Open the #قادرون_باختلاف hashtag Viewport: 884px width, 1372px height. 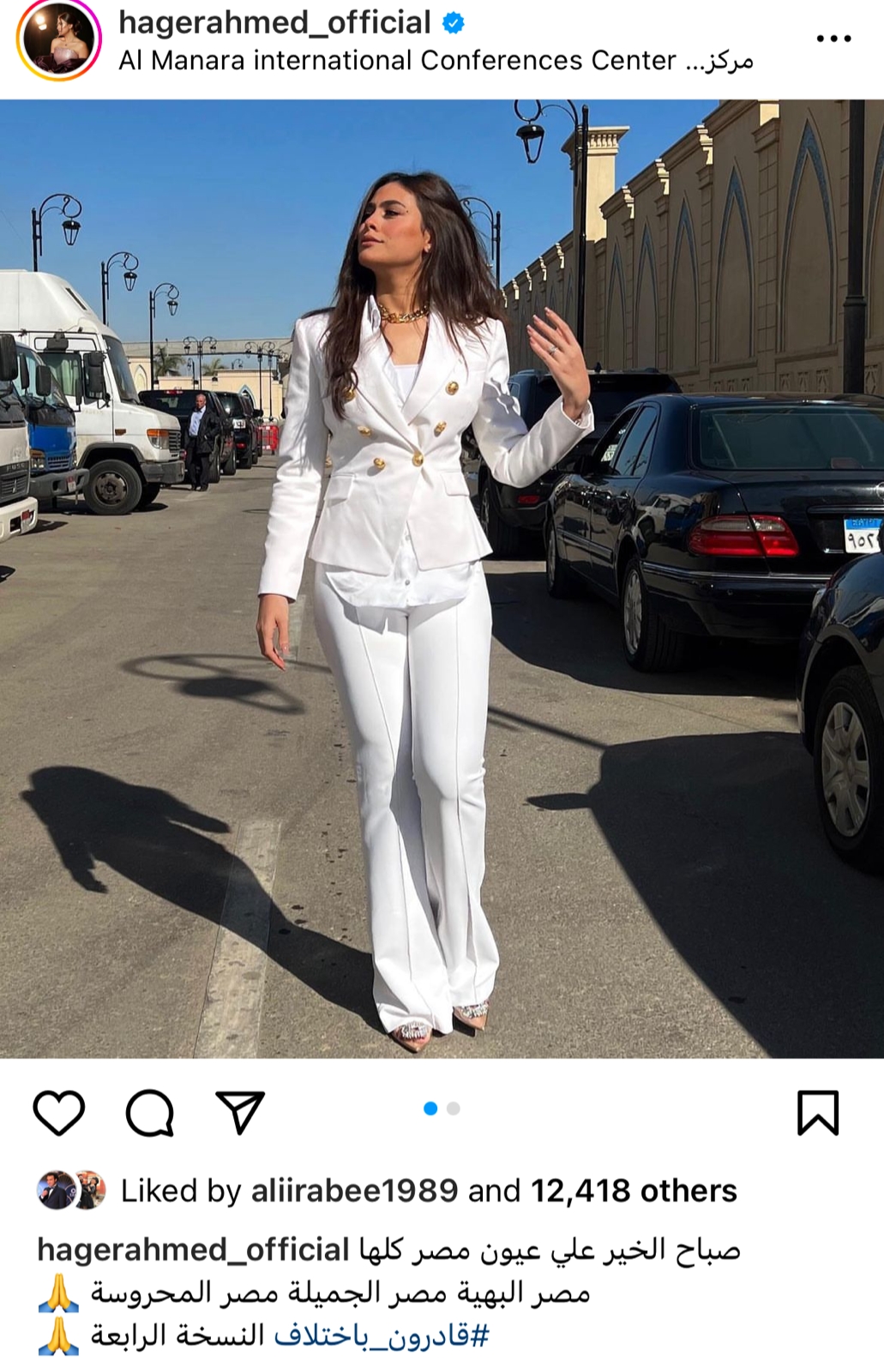tap(382, 1336)
